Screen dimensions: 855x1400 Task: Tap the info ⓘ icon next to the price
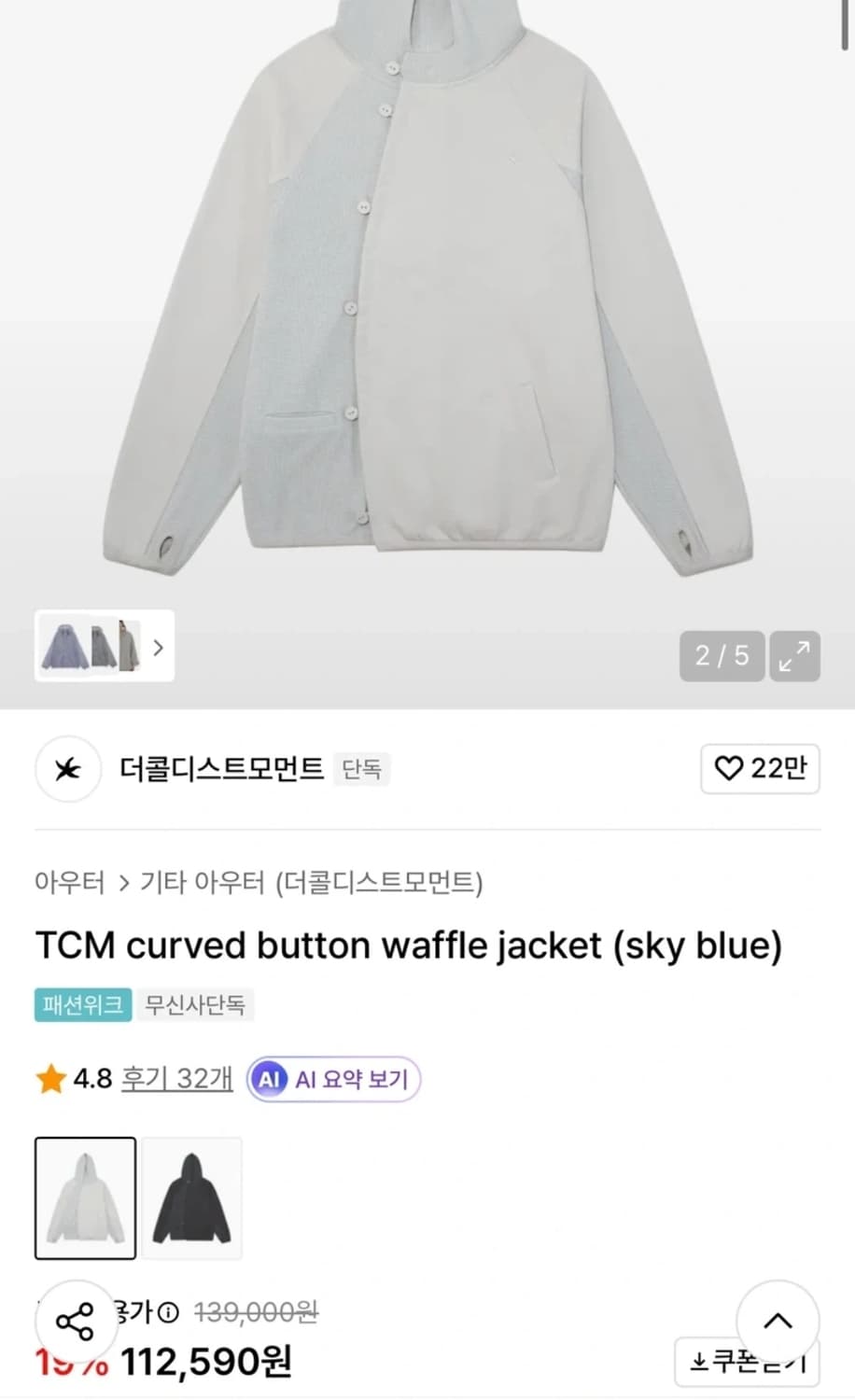[x=166, y=1310]
